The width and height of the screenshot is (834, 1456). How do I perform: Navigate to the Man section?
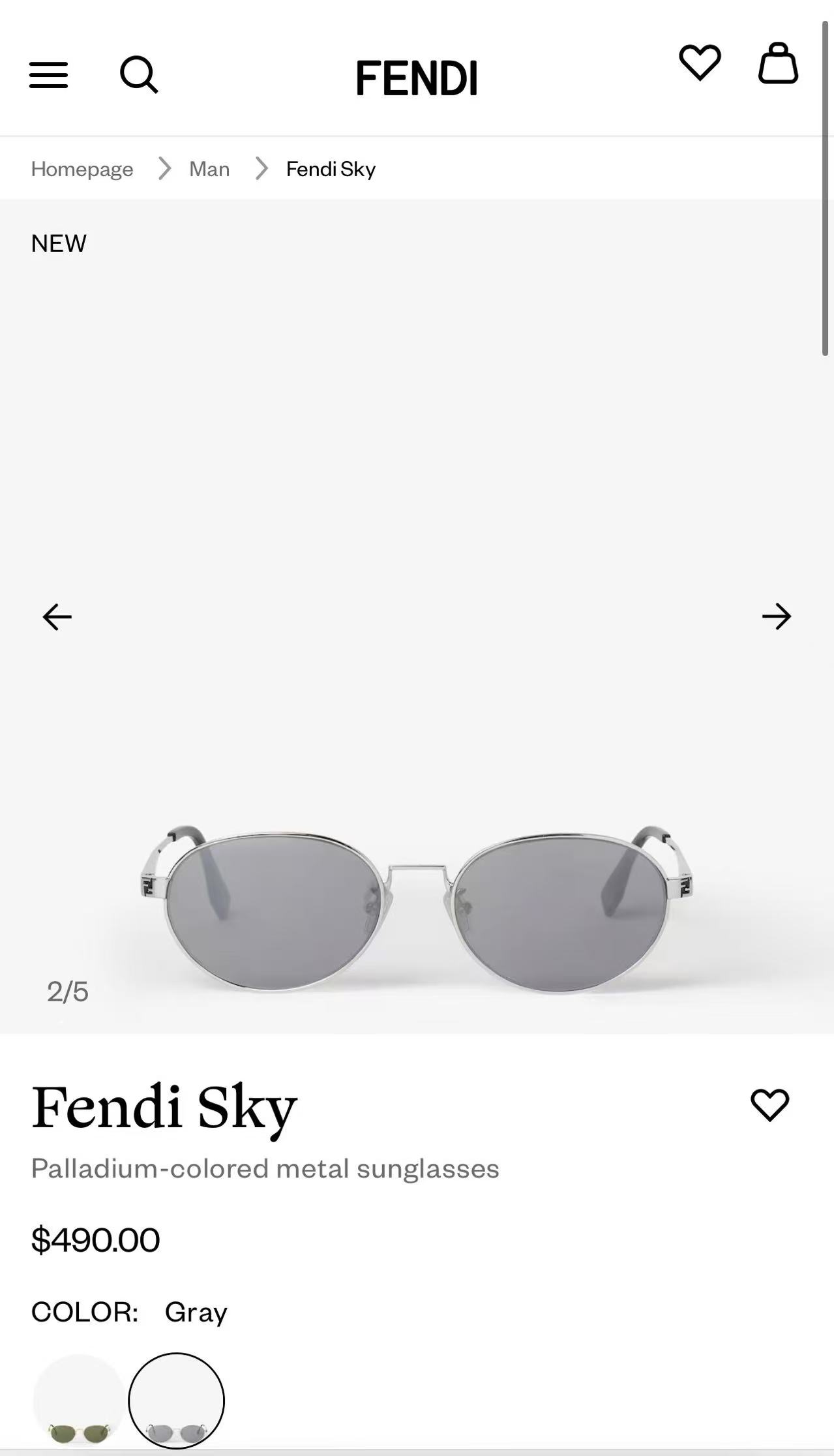pyautogui.click(x=209, y=168)
